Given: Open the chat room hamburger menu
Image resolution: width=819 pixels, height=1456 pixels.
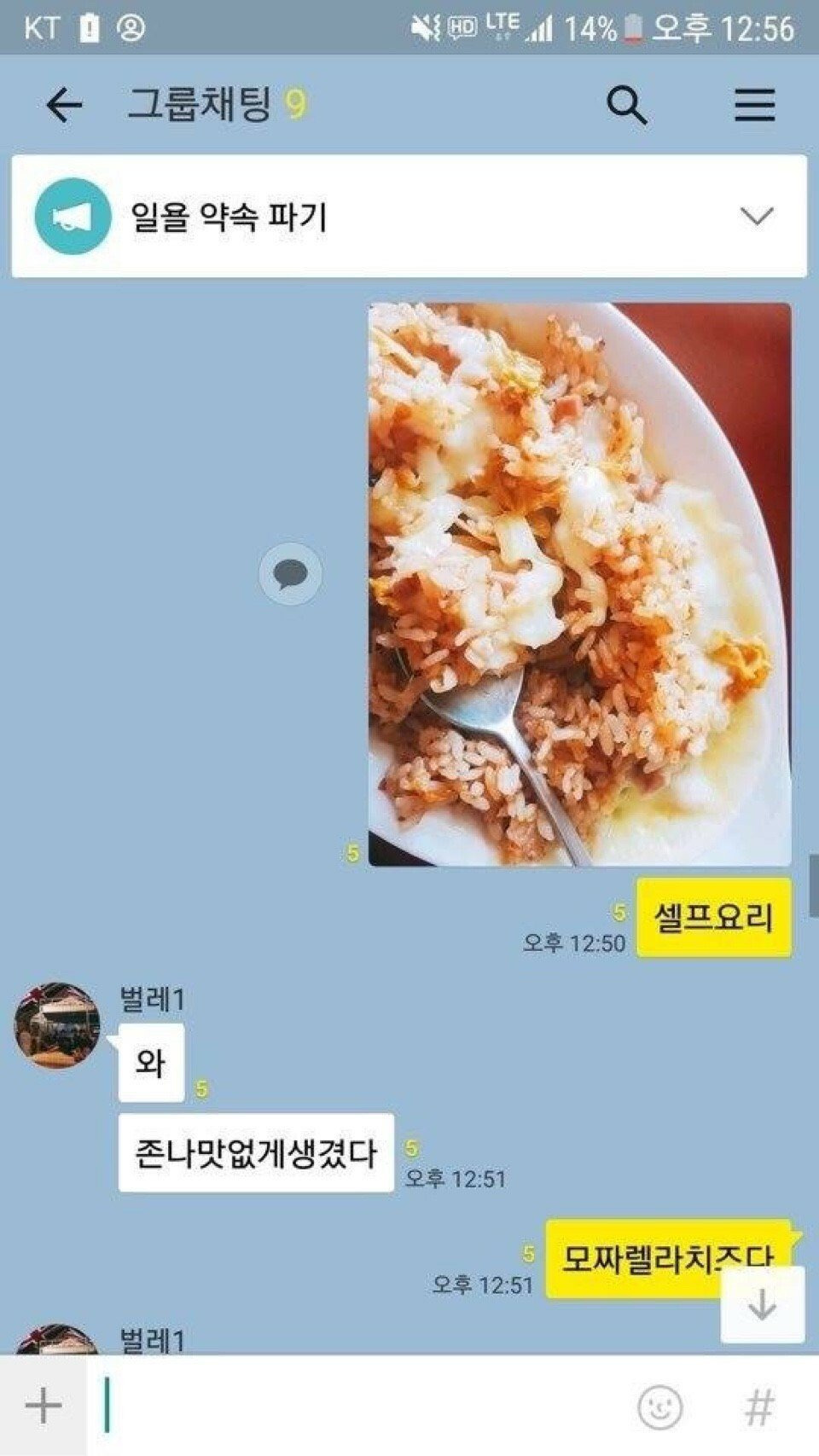Looking at the screenshot, I should (754, 106).
